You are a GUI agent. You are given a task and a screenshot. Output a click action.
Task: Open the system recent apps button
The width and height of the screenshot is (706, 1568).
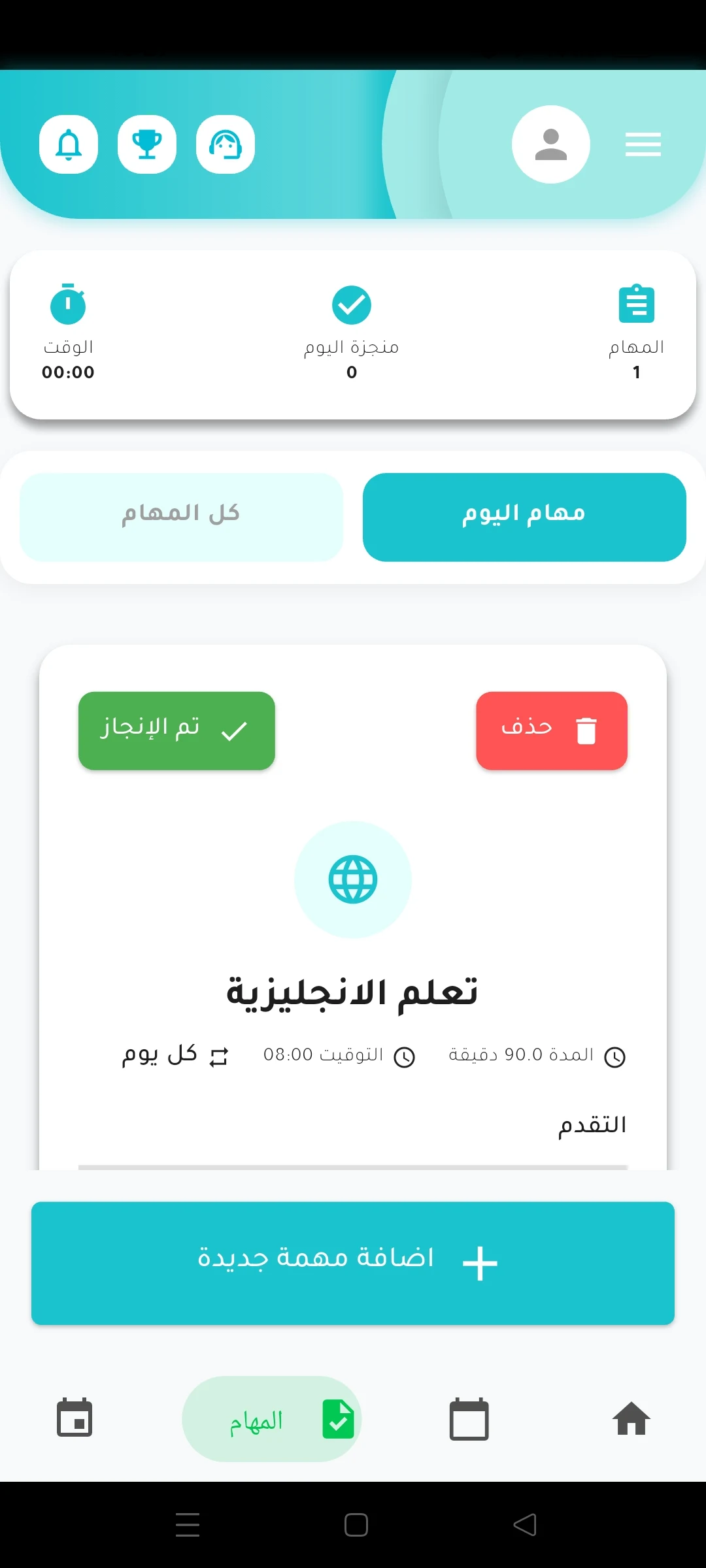188,1525
